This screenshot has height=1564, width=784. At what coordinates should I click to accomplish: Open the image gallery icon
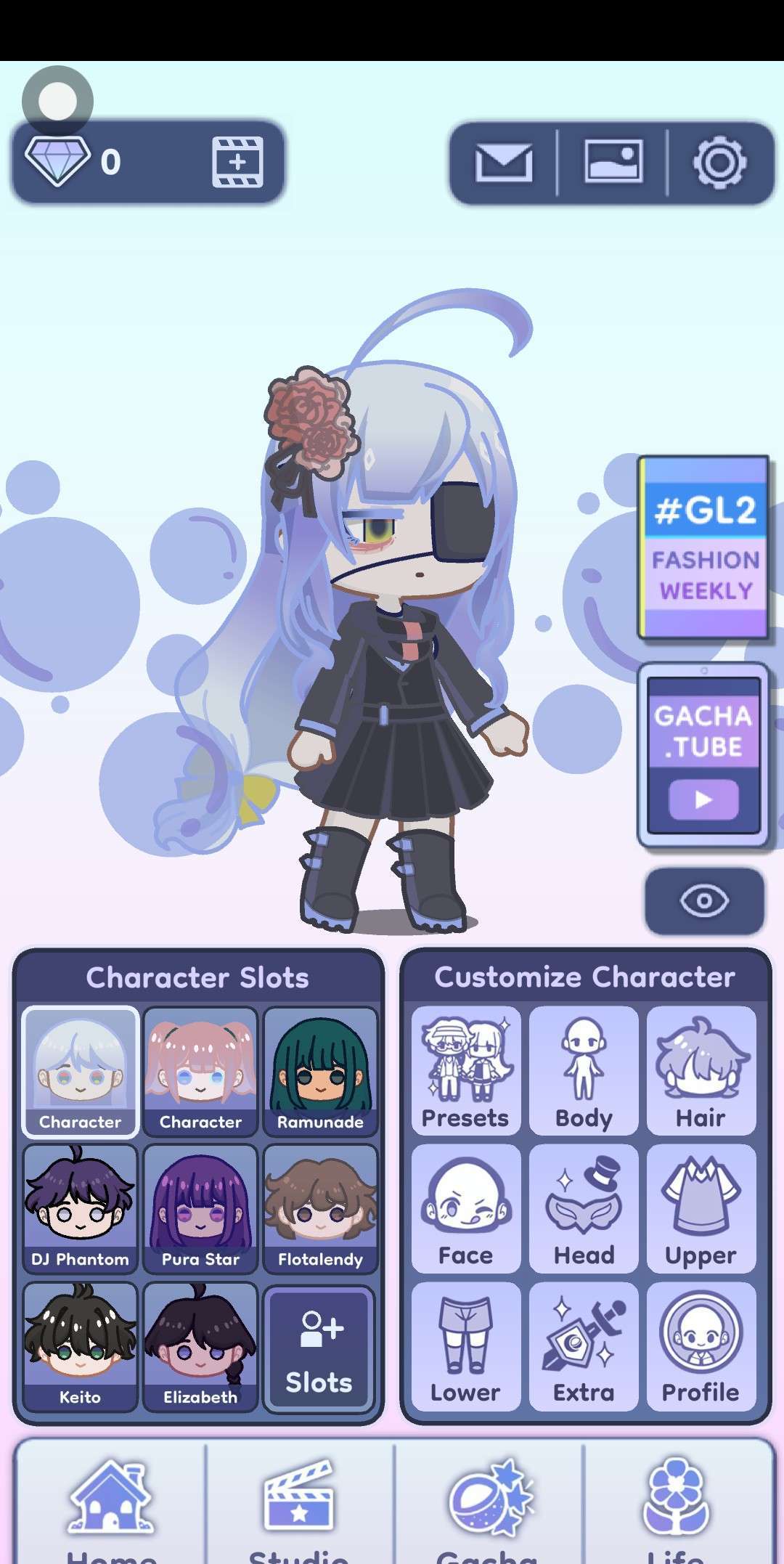(613, 162)
